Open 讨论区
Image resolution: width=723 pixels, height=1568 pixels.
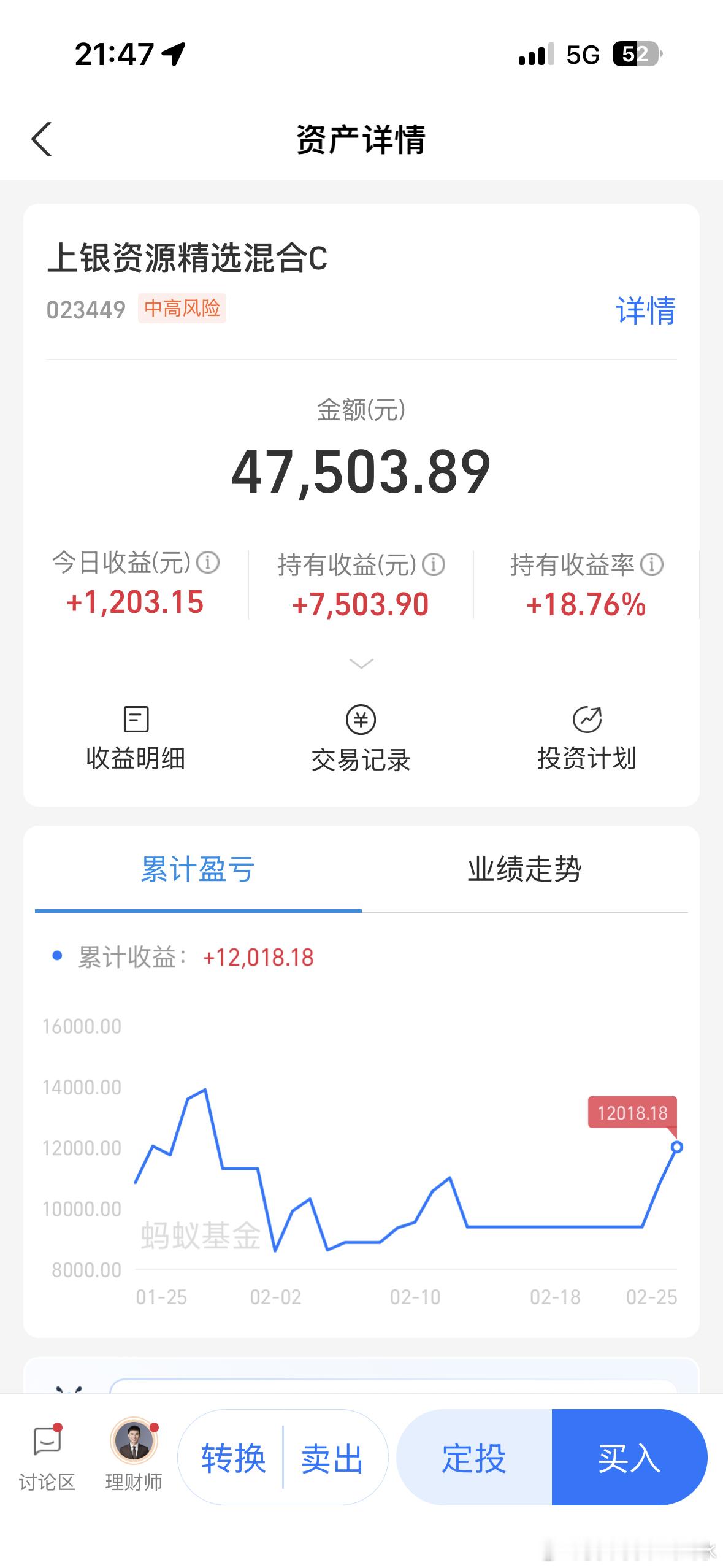pos(47,1457)
